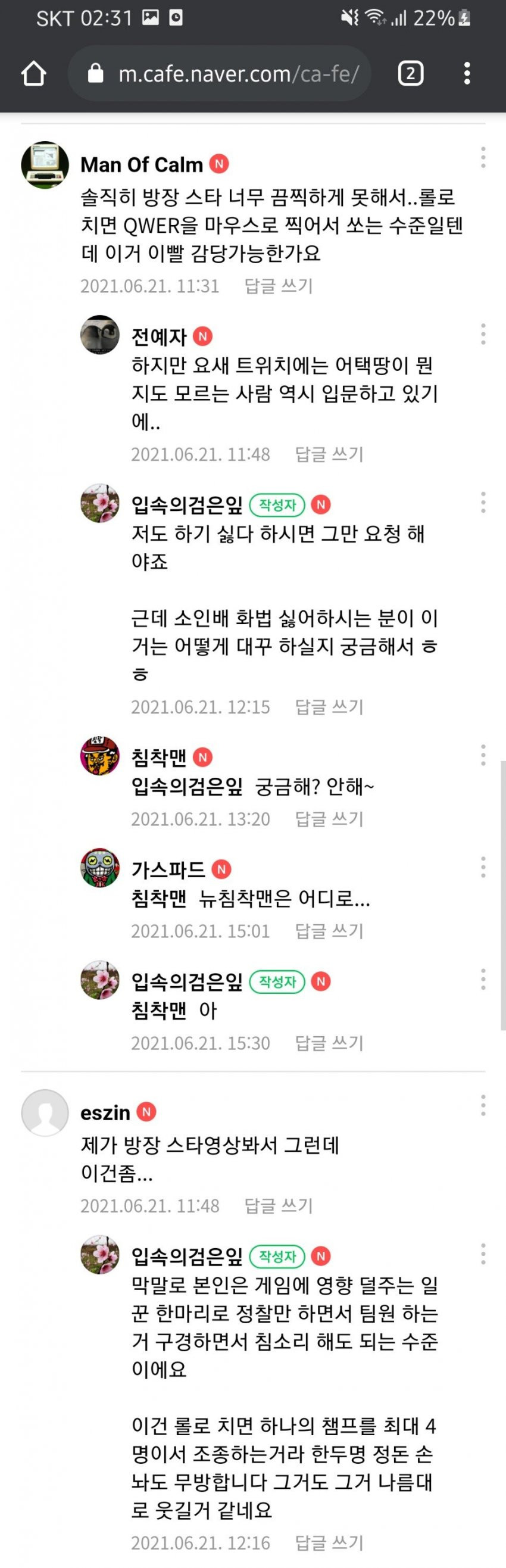Open options for Man Of Calm's comment
Viewport: 506px width, 1568px height.
pos(483,158)
